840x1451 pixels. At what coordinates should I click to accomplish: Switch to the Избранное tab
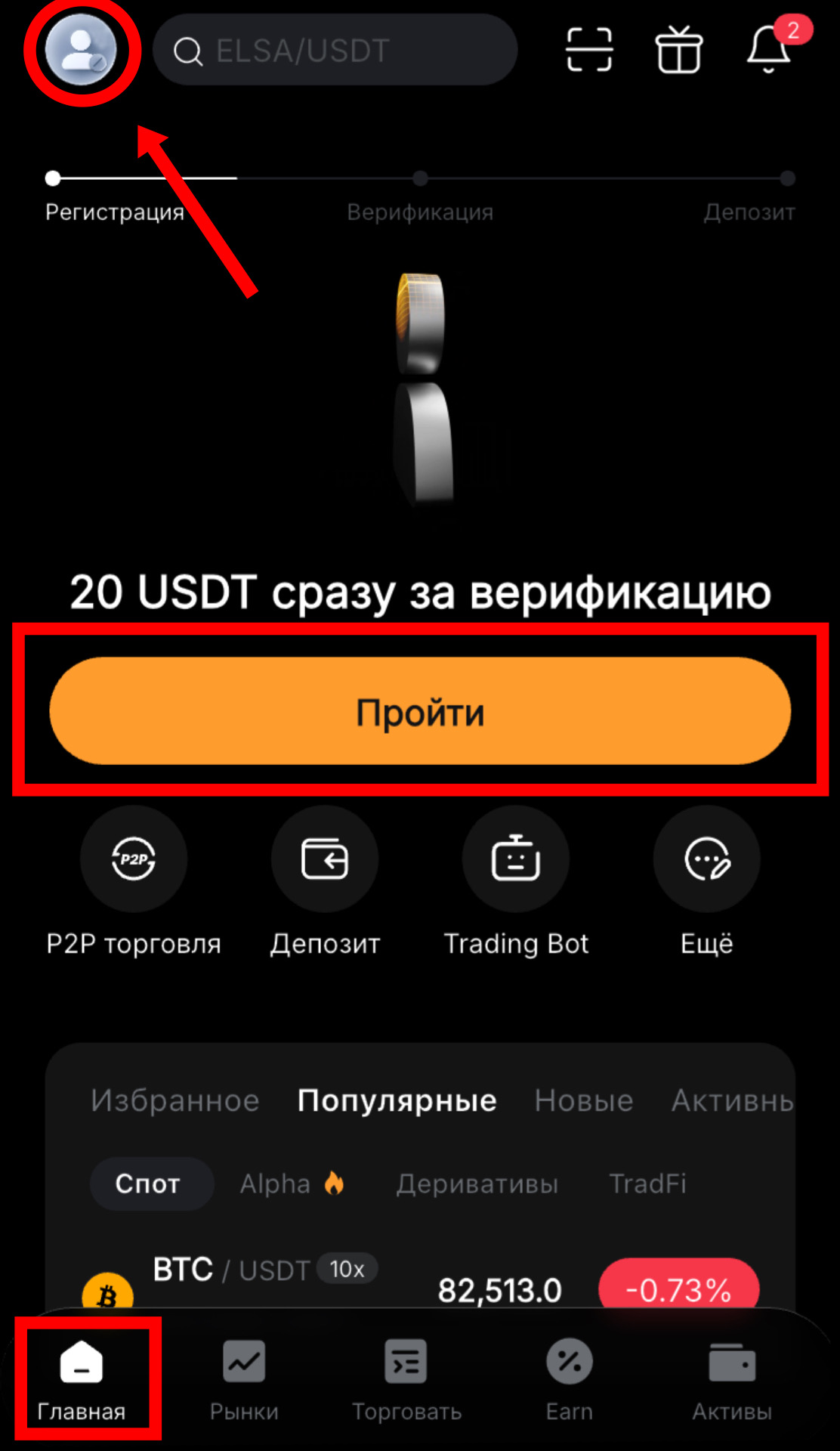point(175,1100)
